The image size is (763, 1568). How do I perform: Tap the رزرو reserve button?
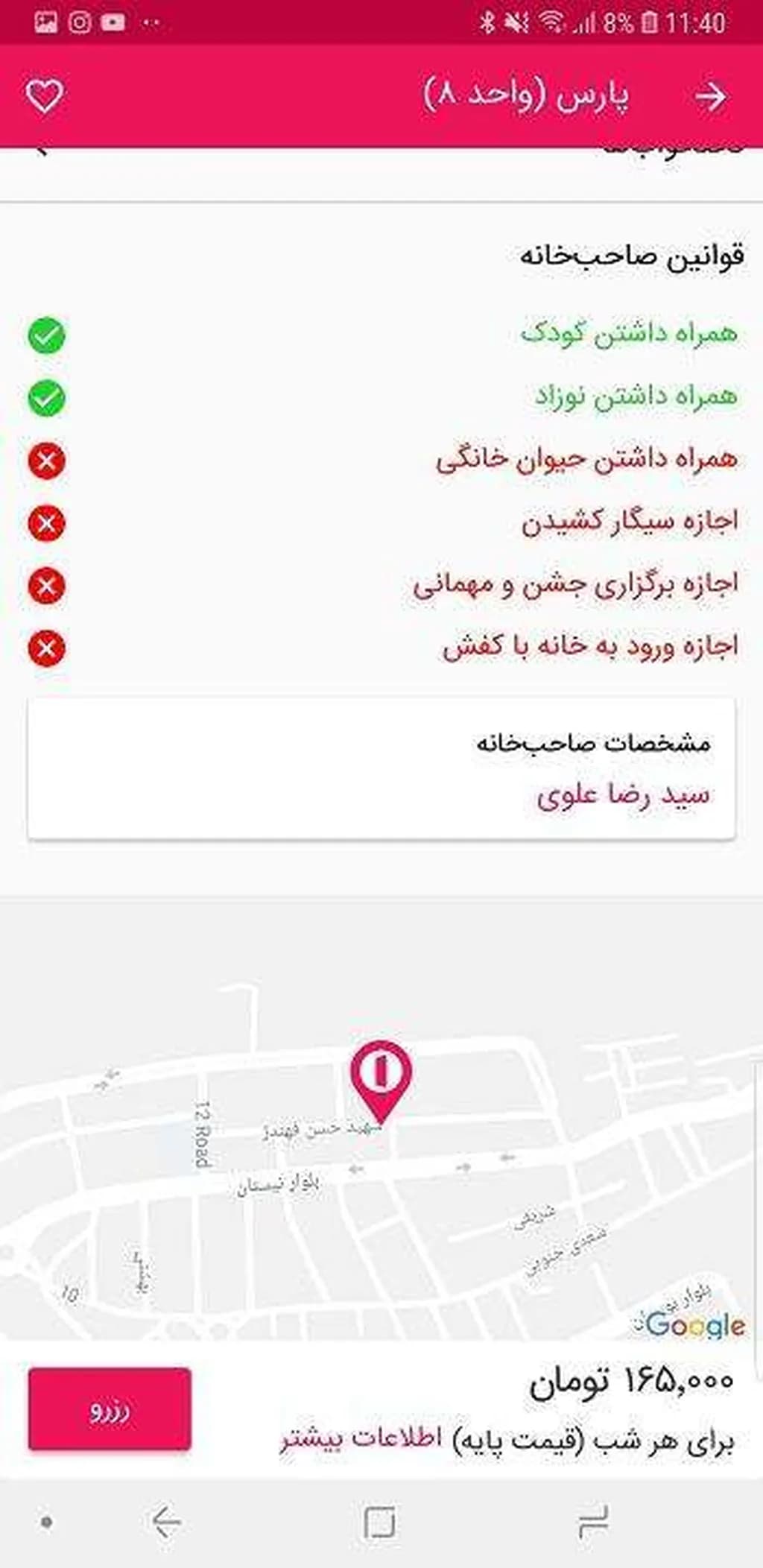click(x=110, y=1409)
